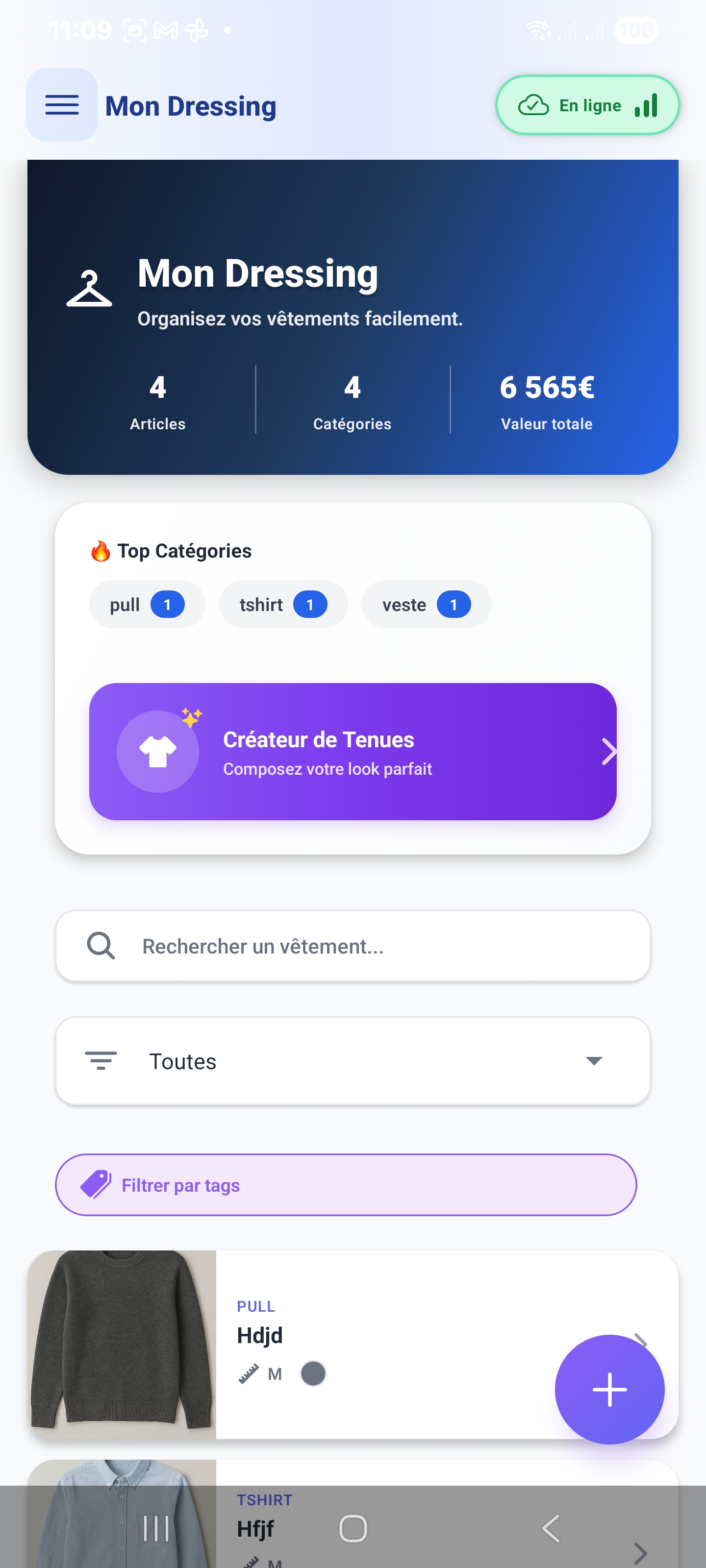Open the hamburger drawer menu

61,105
